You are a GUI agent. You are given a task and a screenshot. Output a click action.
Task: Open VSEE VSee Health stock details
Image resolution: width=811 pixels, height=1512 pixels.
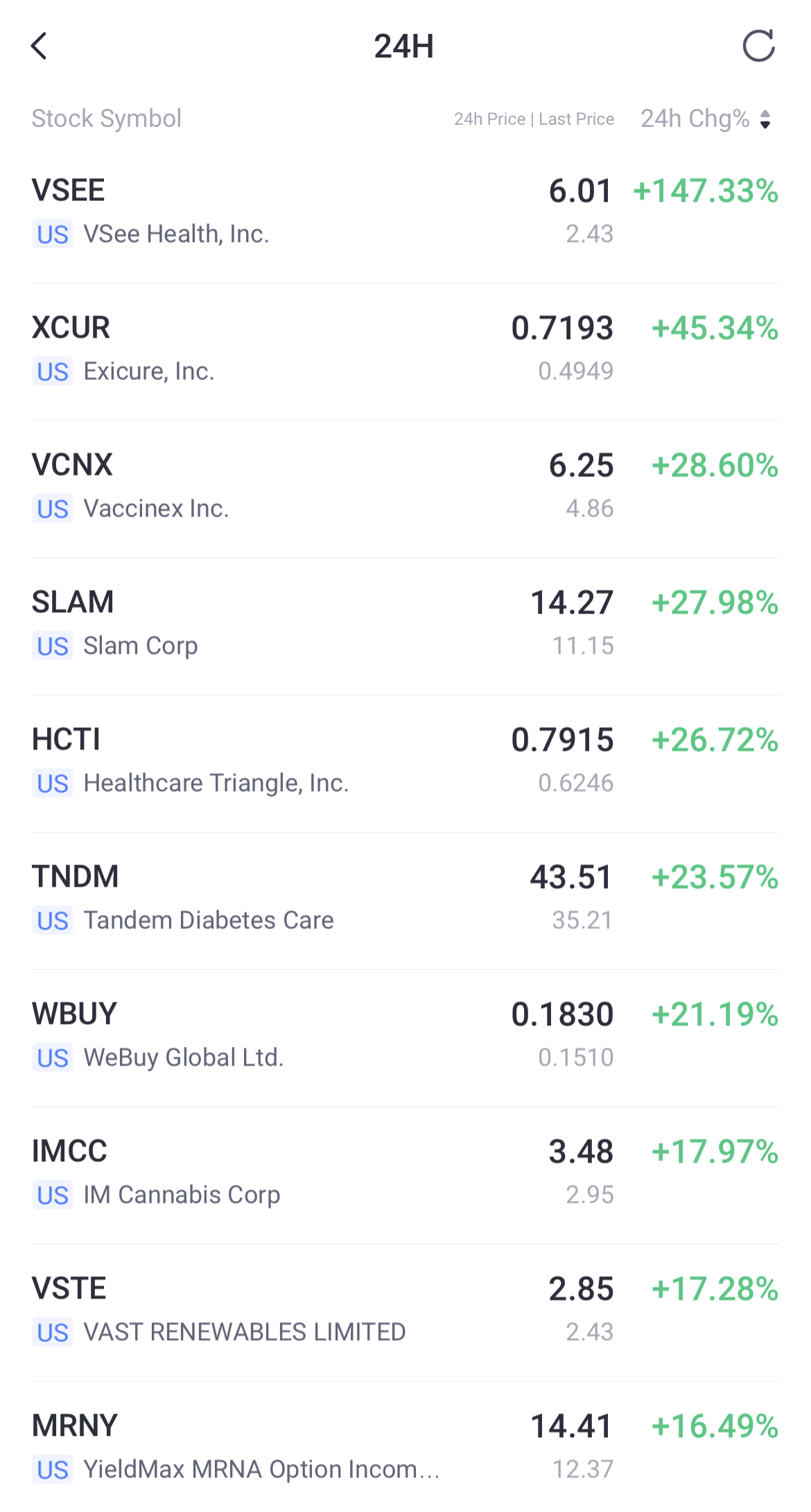[x=405, y=211]
